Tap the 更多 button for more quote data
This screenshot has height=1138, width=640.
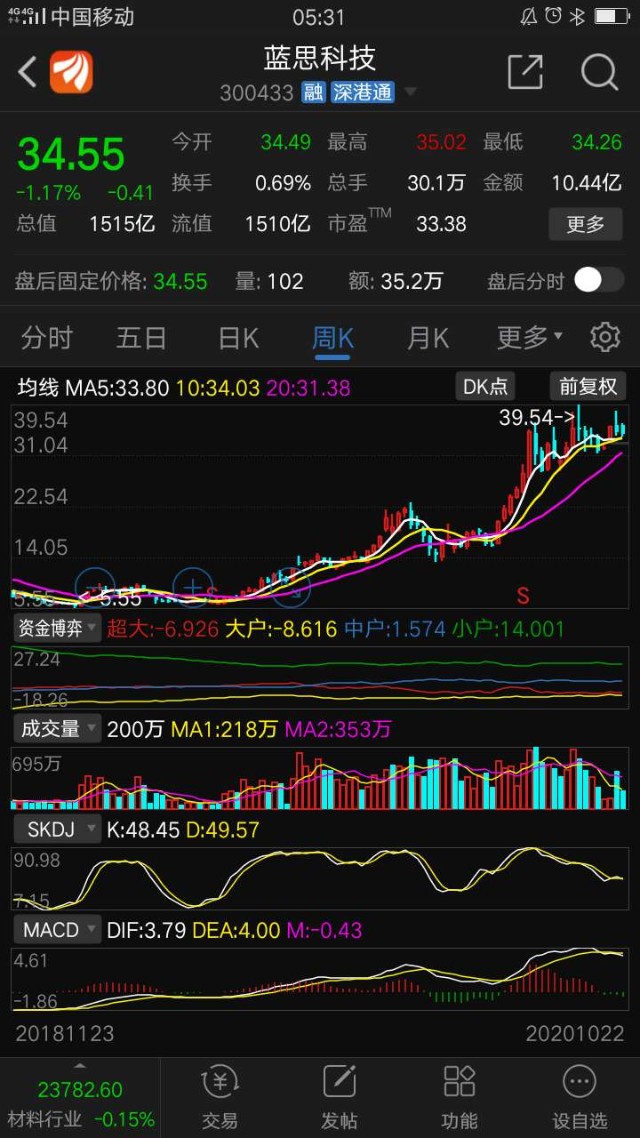pos(584,224)
